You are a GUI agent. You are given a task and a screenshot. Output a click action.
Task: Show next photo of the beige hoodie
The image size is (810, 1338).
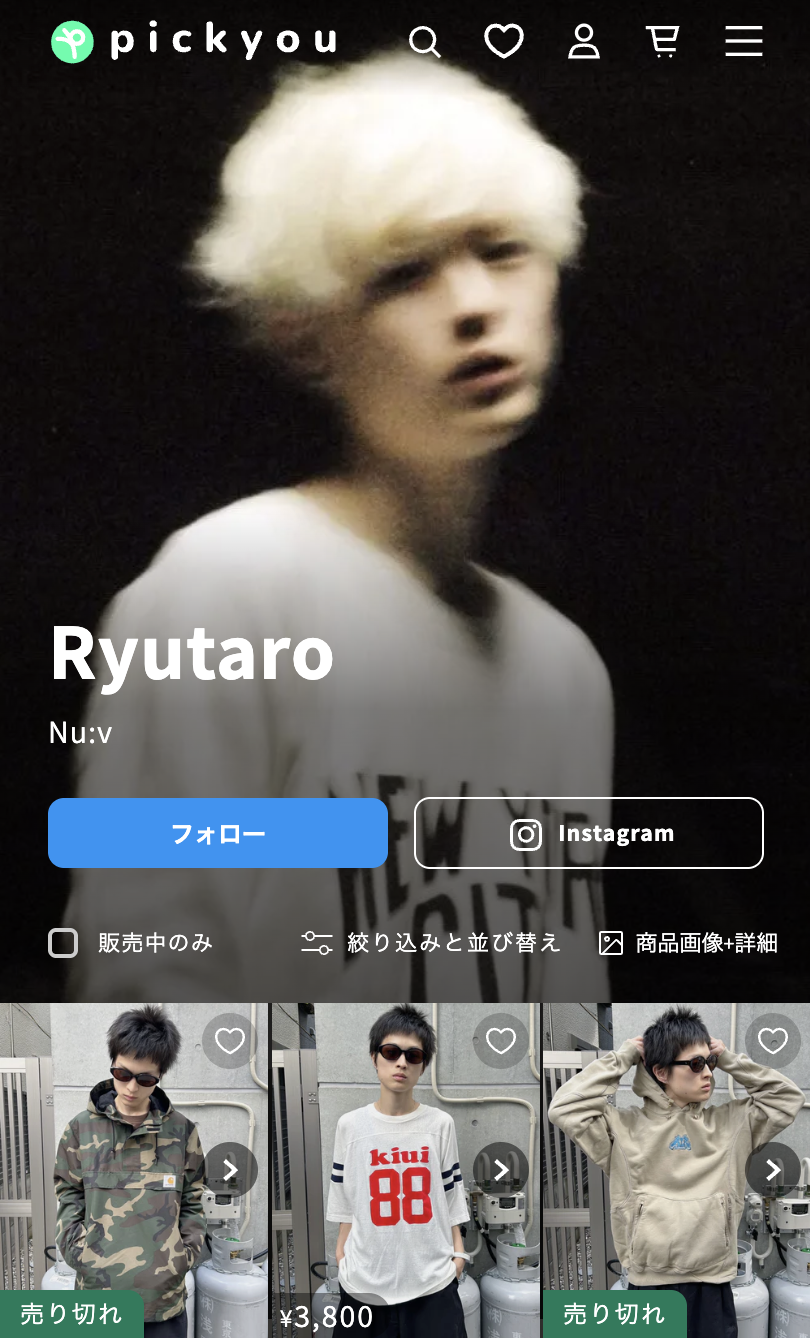pos(772,1170)
